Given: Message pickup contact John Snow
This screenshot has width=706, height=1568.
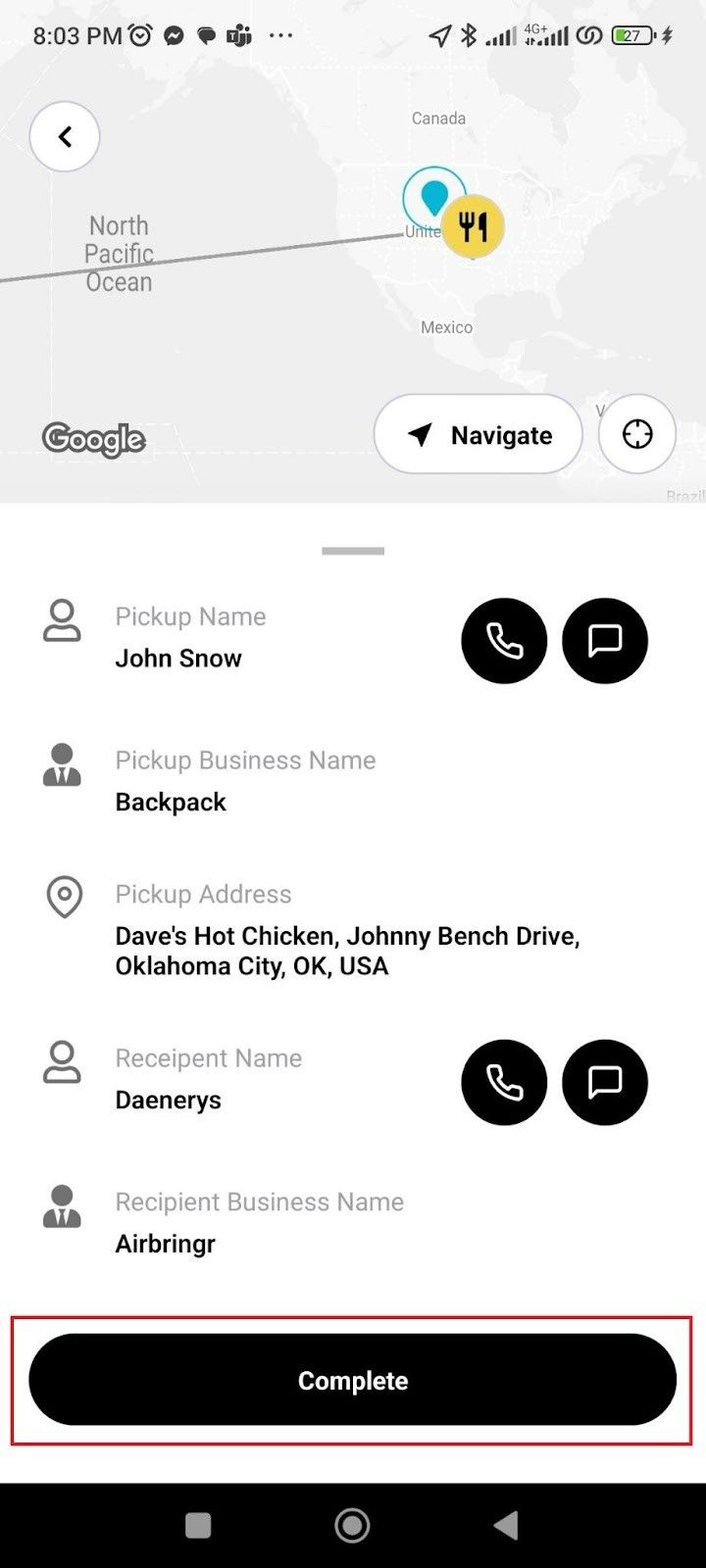Looking at the screenshot, I should 605,641.
